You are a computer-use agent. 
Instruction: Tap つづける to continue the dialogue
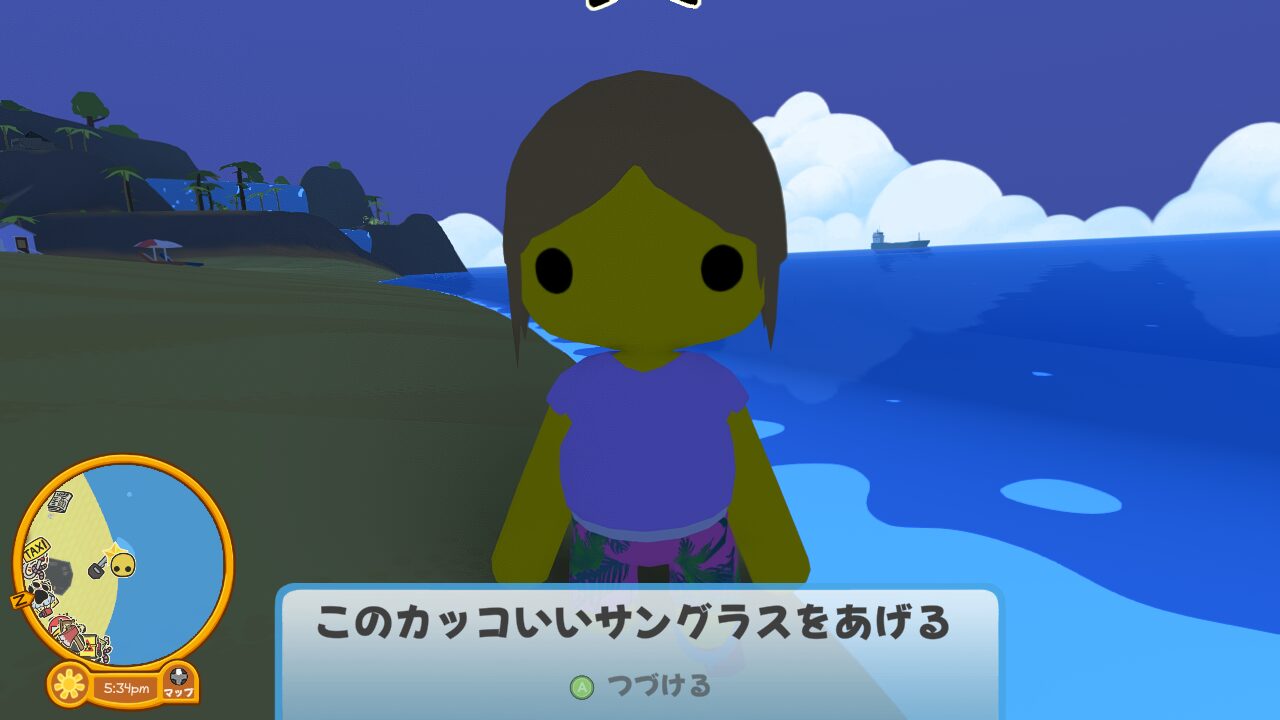point(641,686)
